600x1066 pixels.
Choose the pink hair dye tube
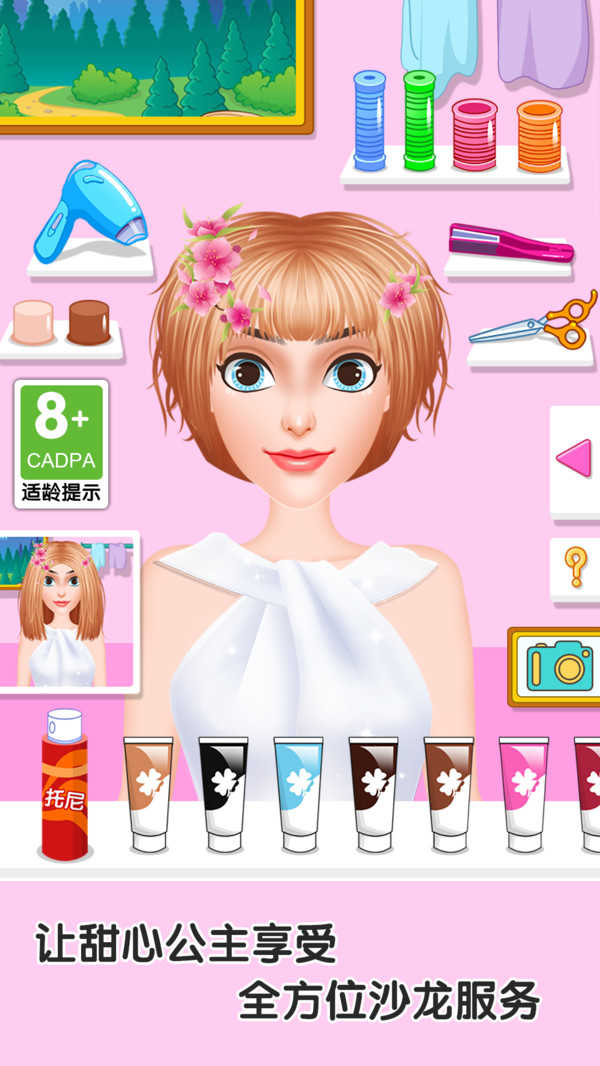pos(523,794)
